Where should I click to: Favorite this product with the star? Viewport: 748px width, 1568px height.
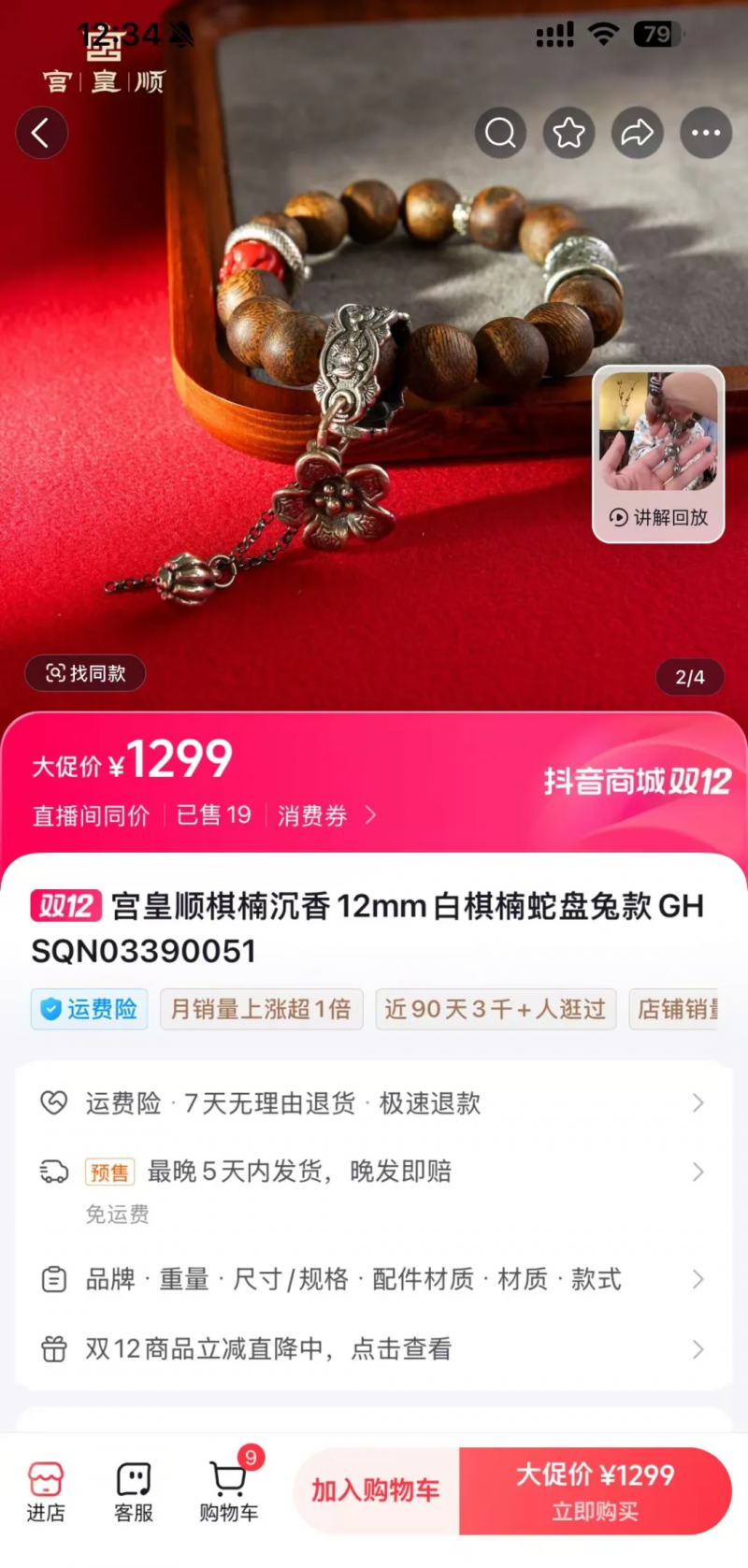(568, 133)
